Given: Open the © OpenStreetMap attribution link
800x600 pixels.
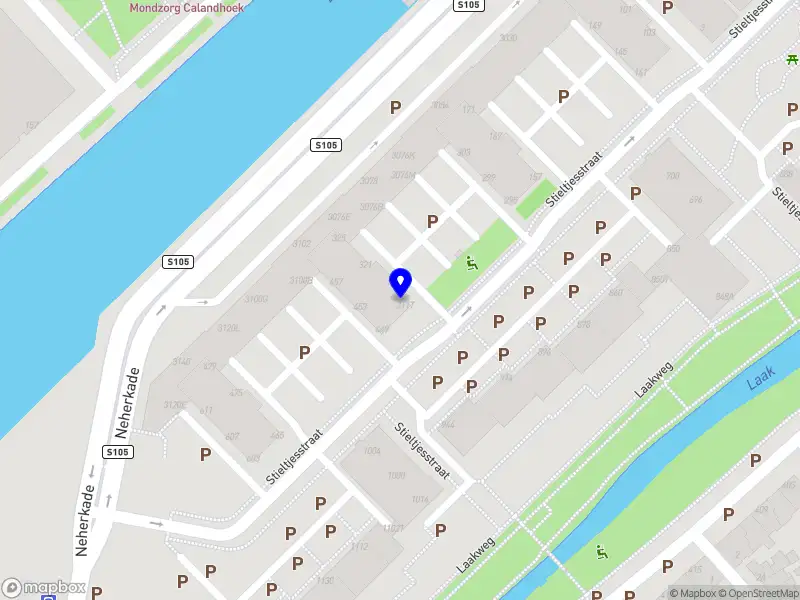Looking at the screenshot, I should (x=761, y=593).
